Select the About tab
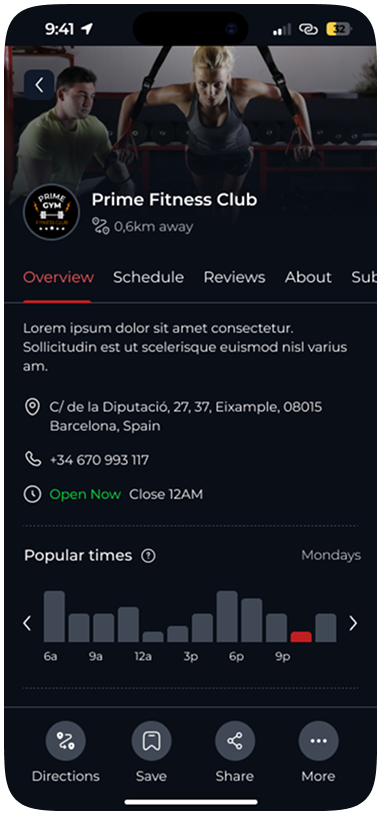The width and height of the screenshot is (382, 816). (308, 277)
